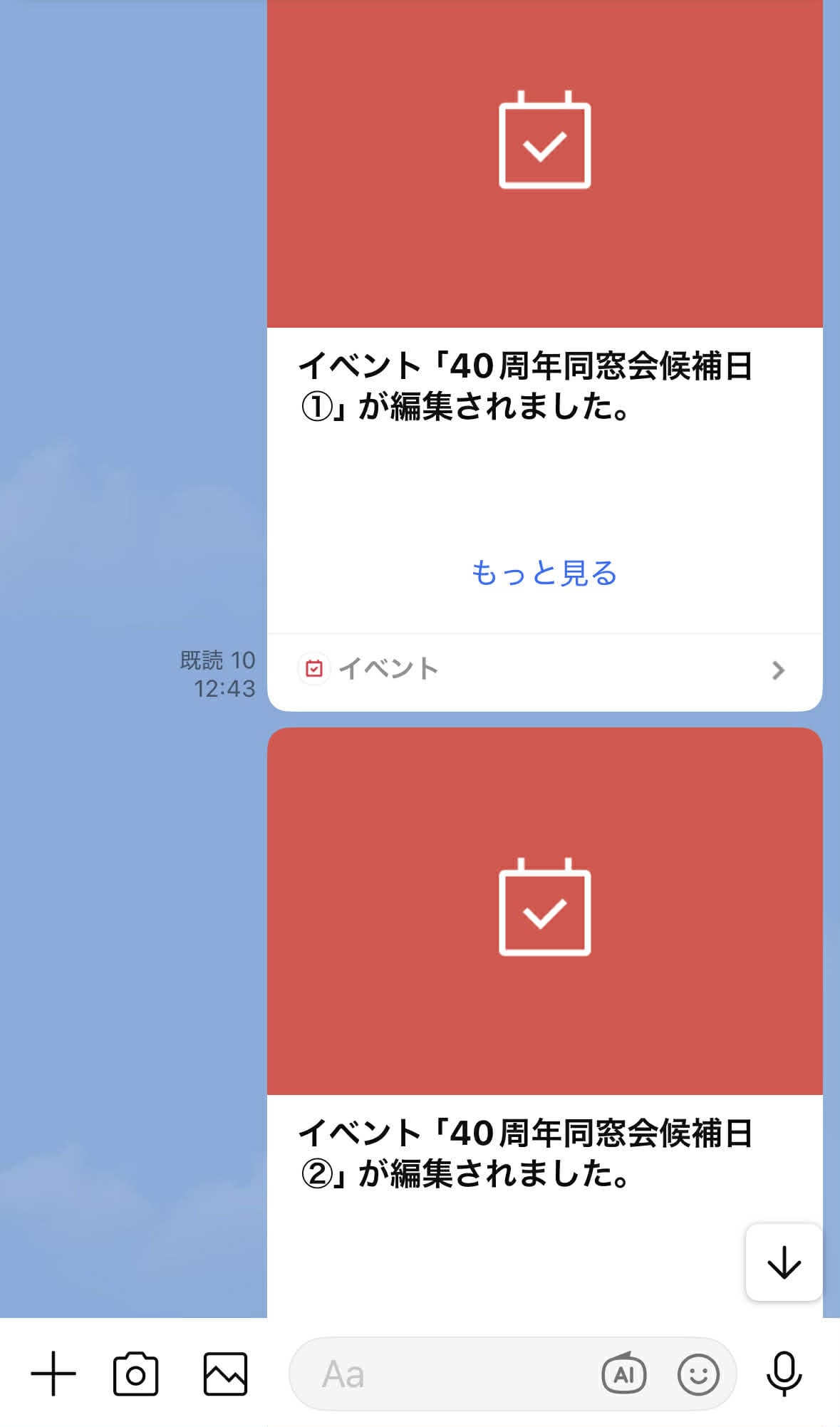Image resolution: width=840 pixels, height=1427 pixels.
Task: Open the イベント row under 候補日① card
Action: click(x=544, y=670)
